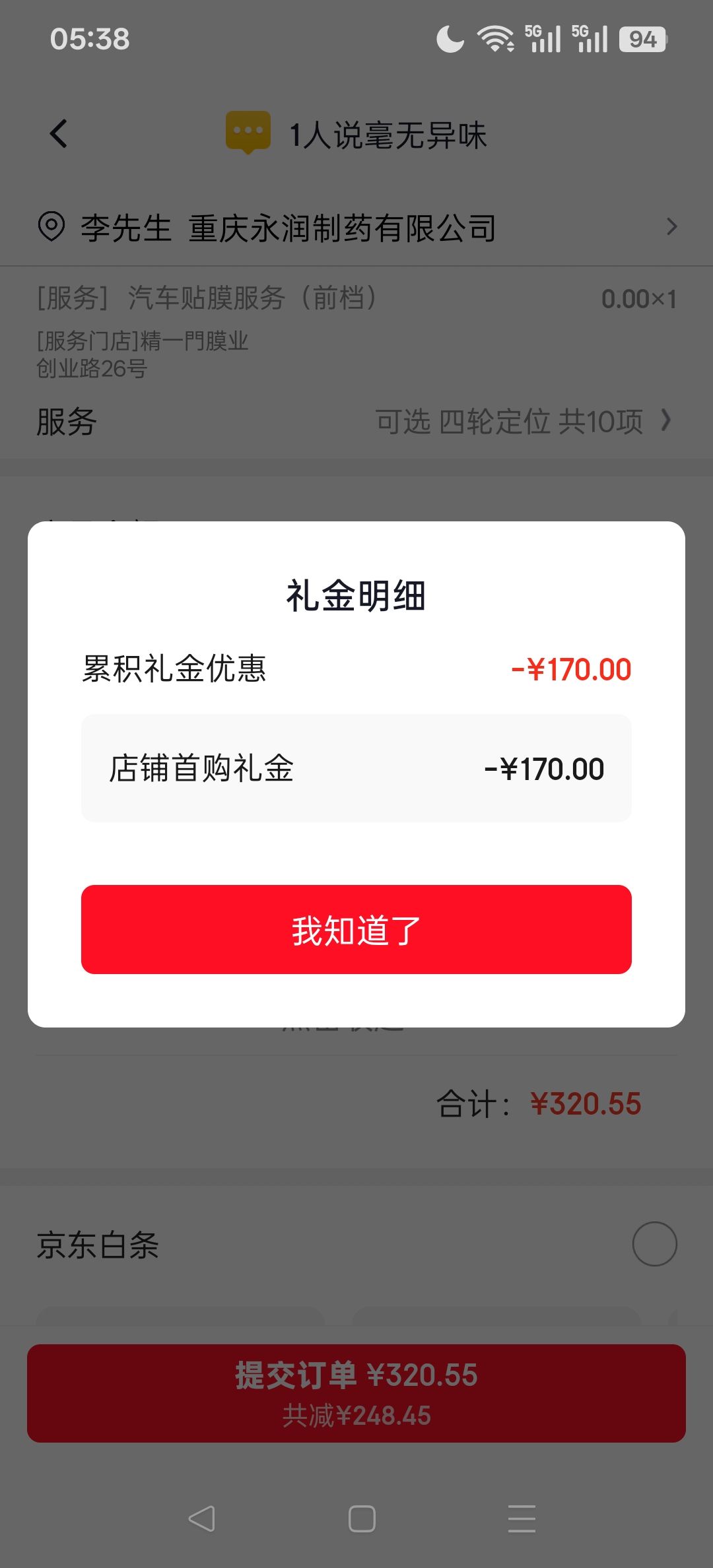
Task: Tap the system back button
Action: click(202, 1519)
